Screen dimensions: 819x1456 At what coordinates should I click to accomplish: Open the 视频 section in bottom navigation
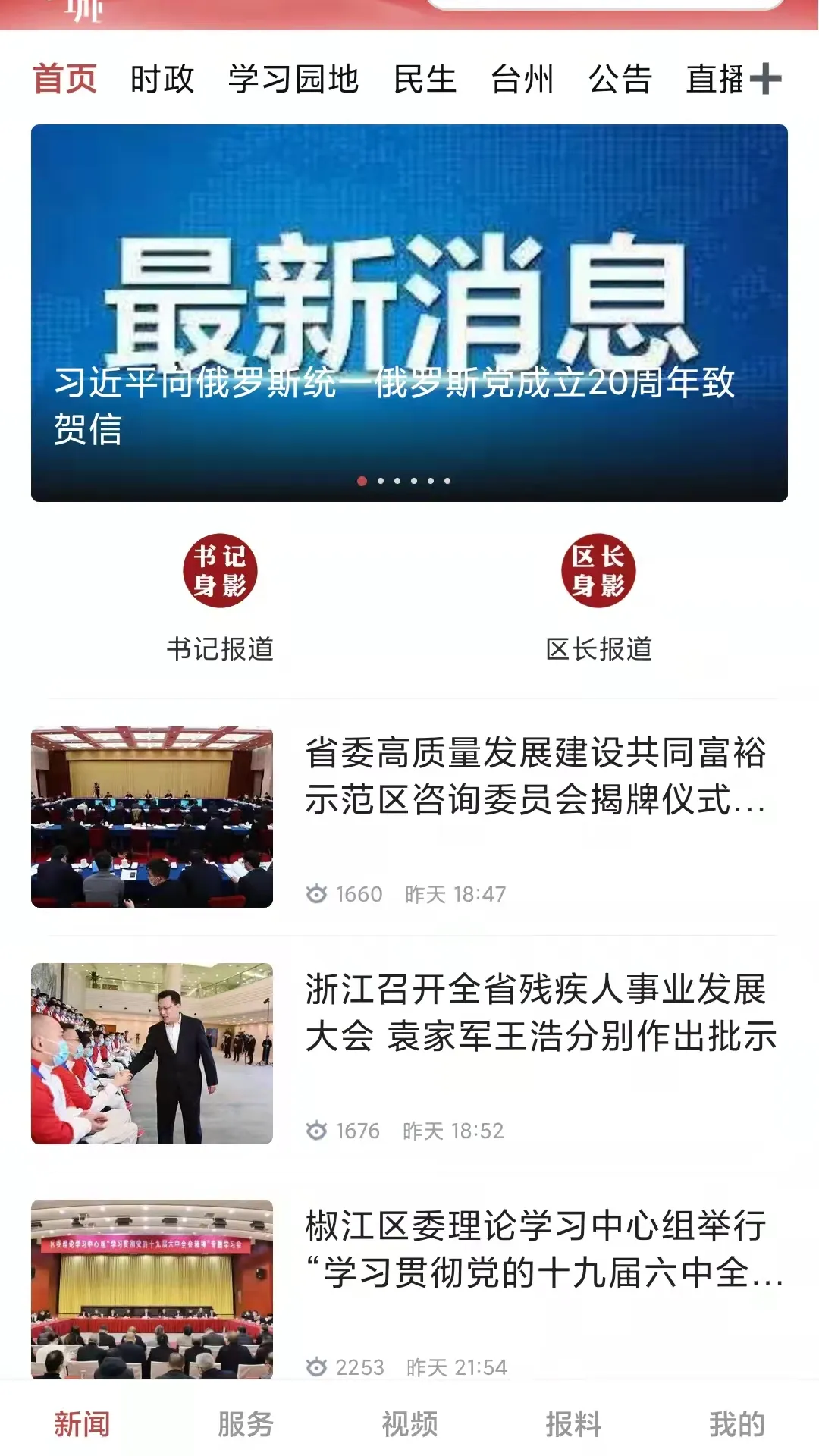click(409, 1425)
